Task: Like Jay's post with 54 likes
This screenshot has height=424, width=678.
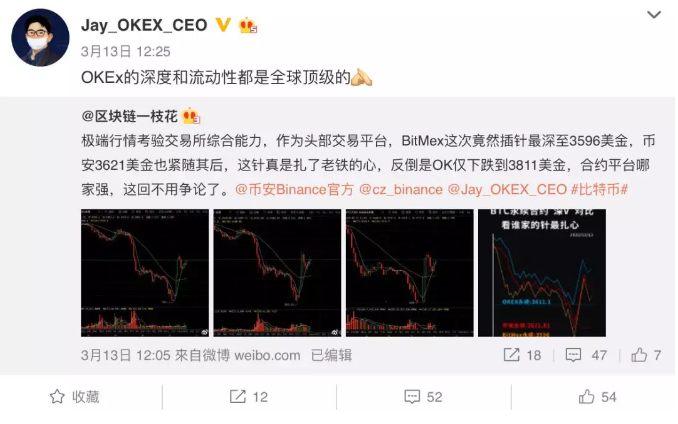Action: (x=597, y=397)
